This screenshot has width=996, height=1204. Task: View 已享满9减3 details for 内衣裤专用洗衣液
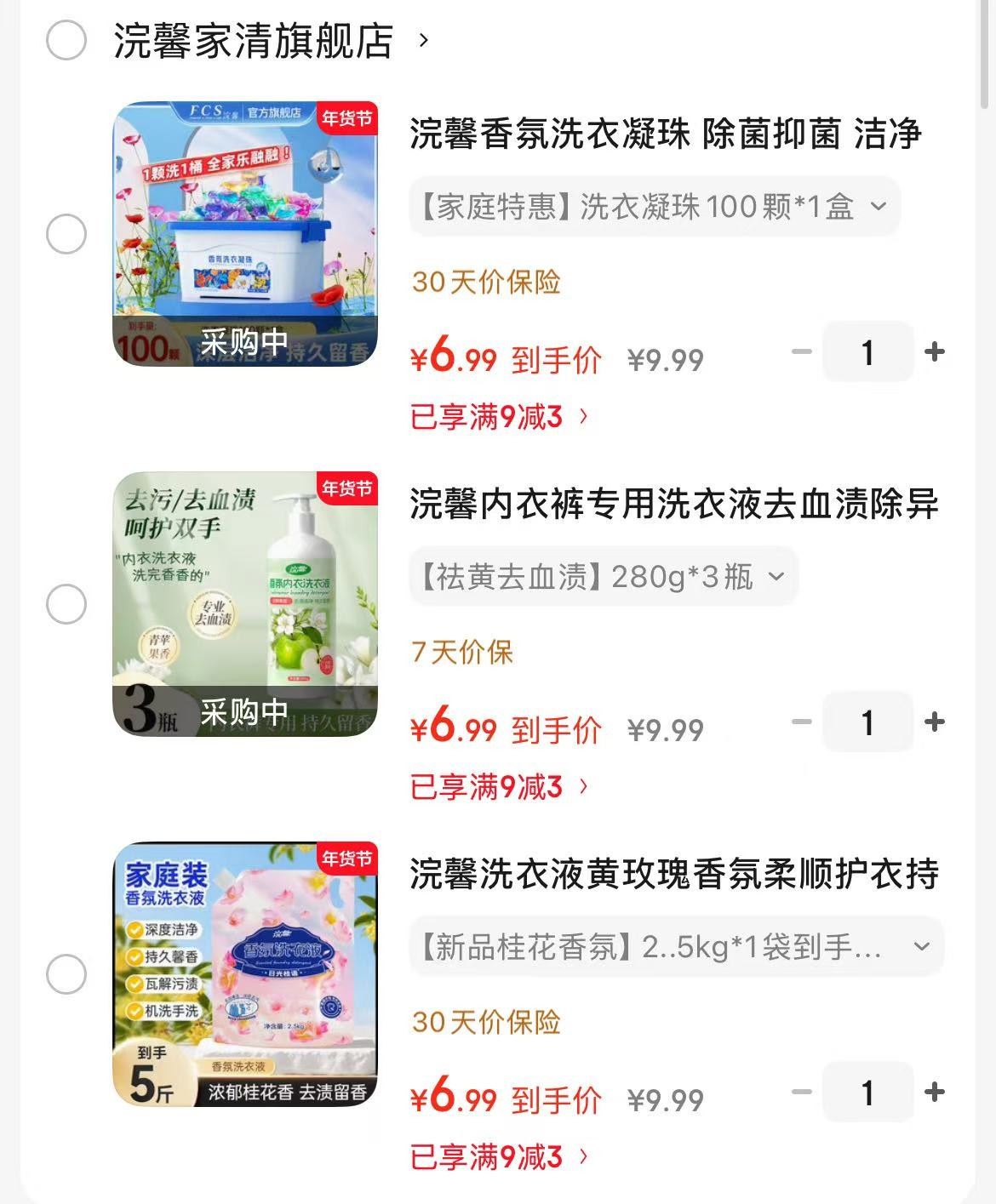(x=500, y=787)
